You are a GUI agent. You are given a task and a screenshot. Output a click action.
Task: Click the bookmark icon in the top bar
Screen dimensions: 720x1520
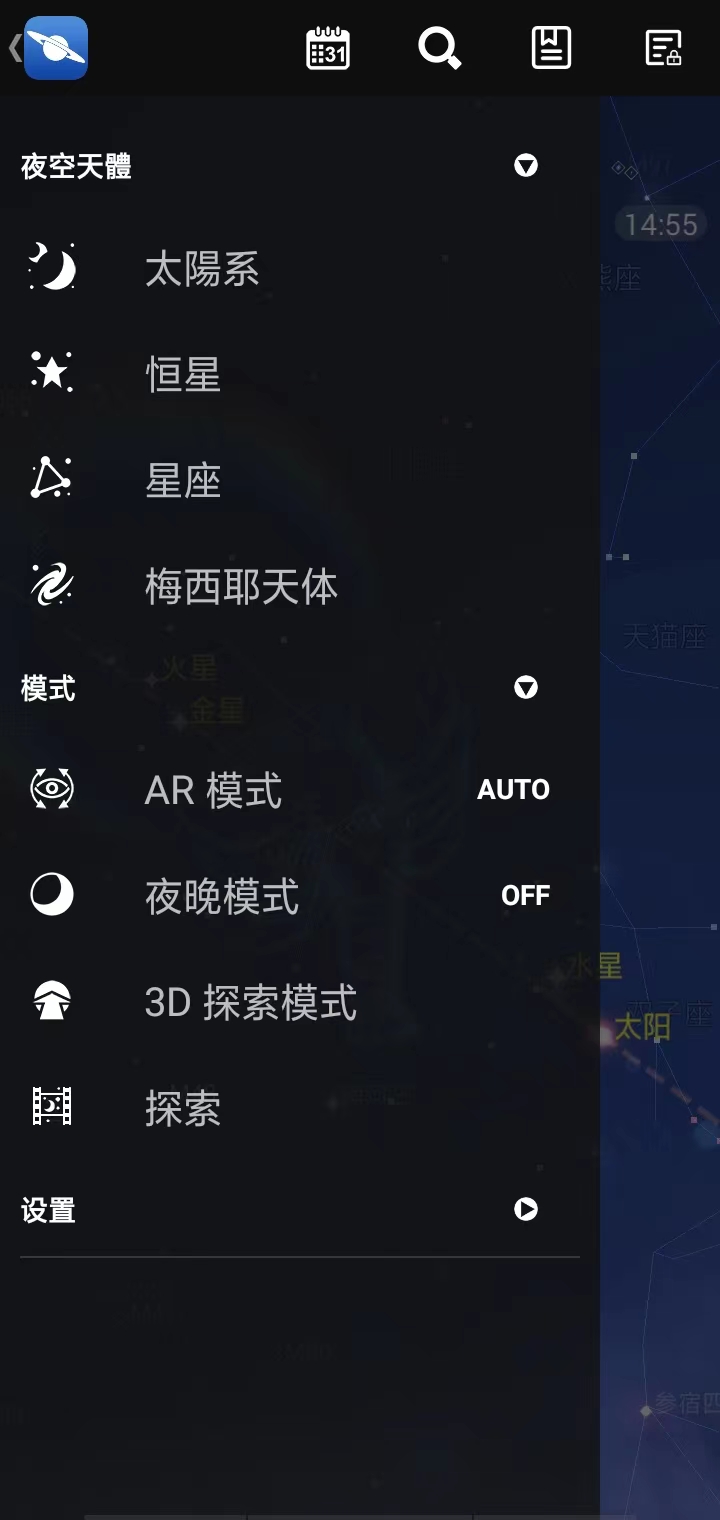coord(550,48)
